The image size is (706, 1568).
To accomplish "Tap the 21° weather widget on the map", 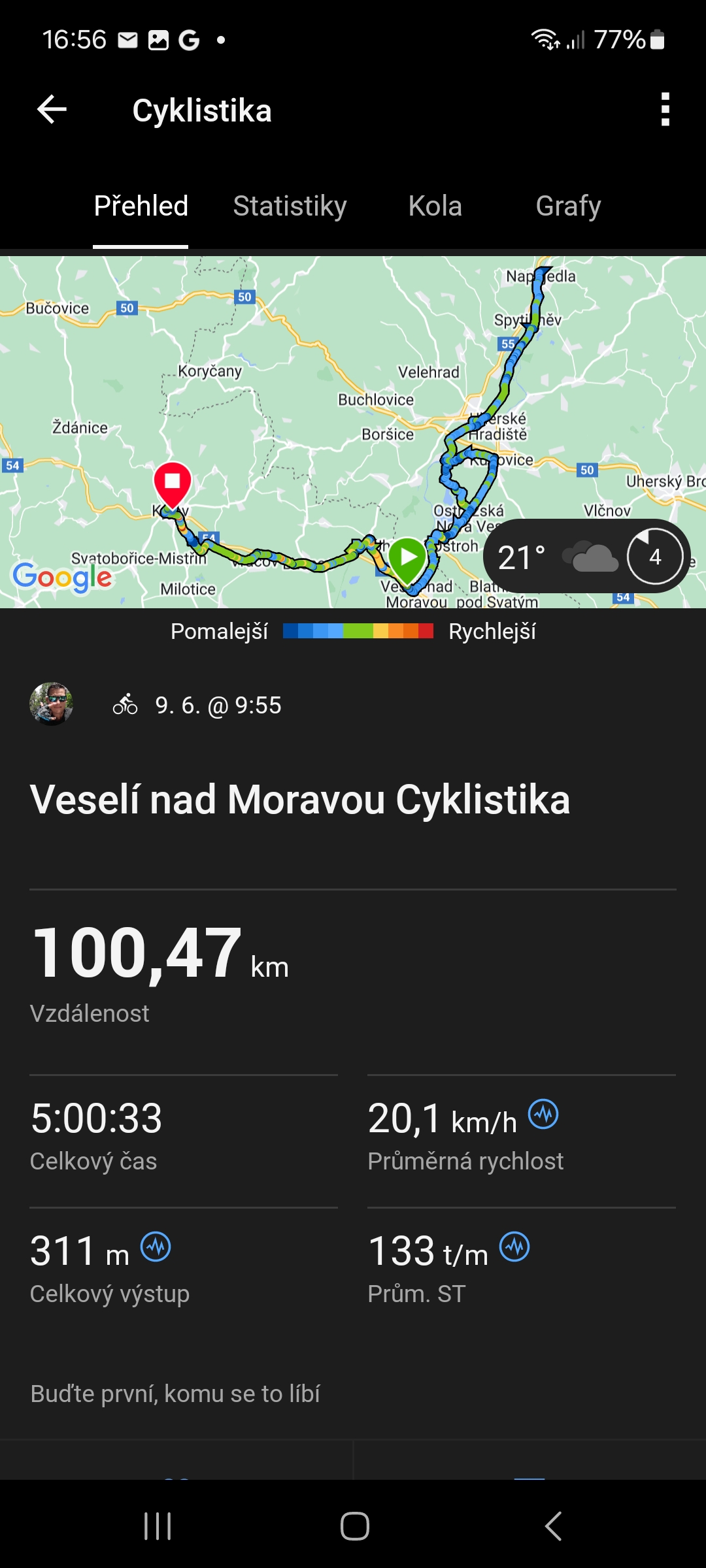I will click(x=586, y=557).
